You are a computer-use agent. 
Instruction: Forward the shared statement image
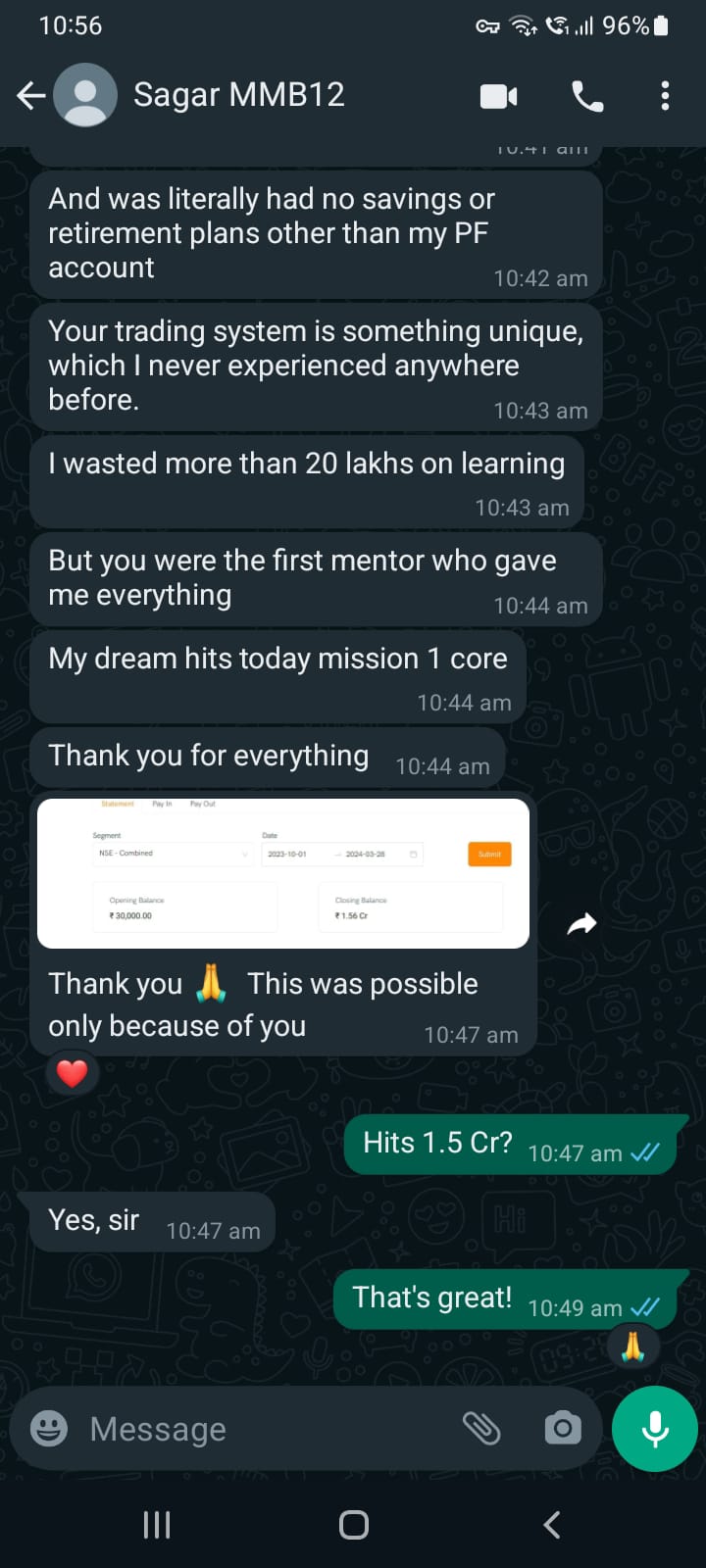(x=581, y=923)
